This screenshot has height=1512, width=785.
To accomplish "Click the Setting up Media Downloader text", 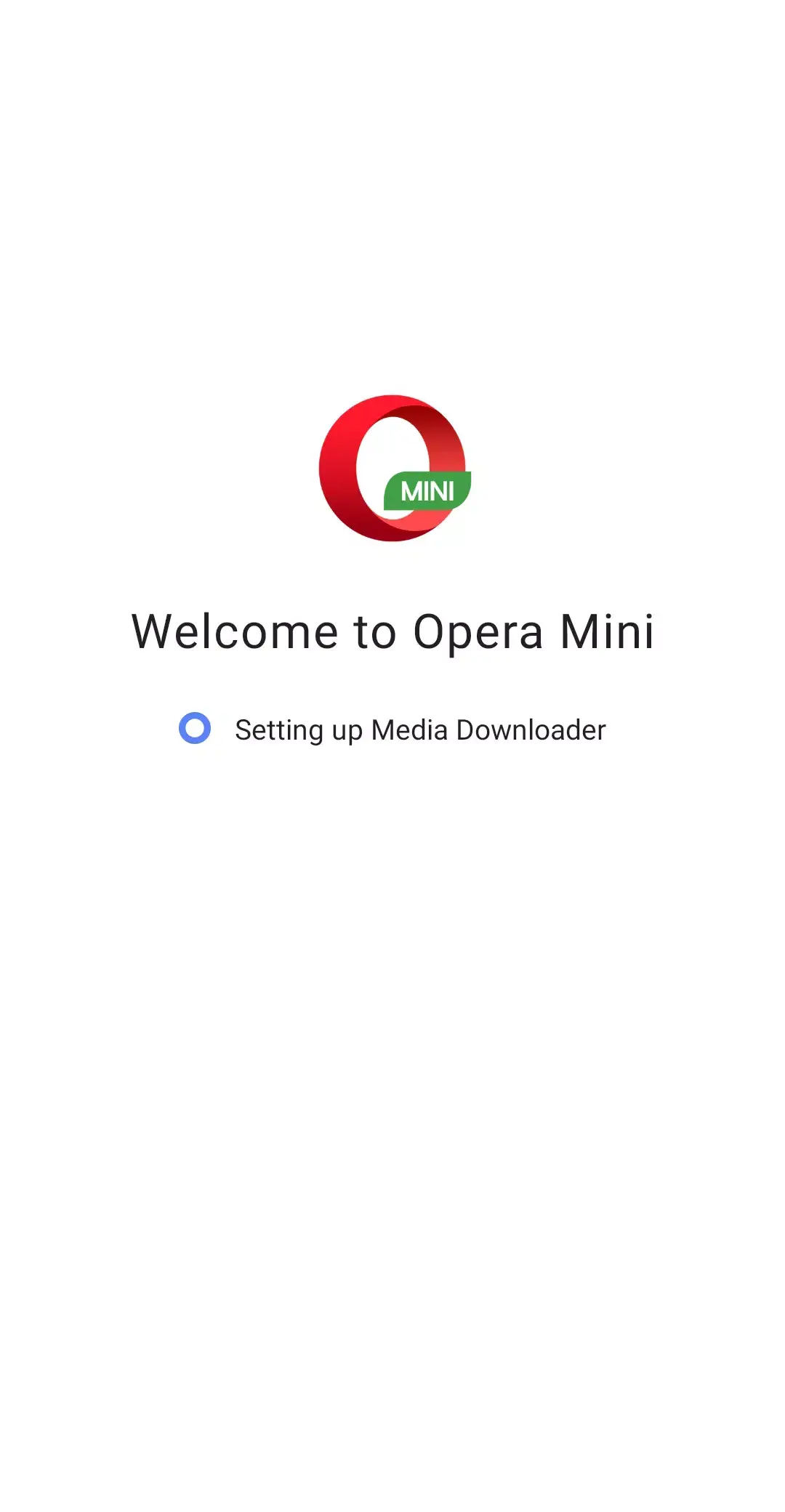I will [420, 729].
